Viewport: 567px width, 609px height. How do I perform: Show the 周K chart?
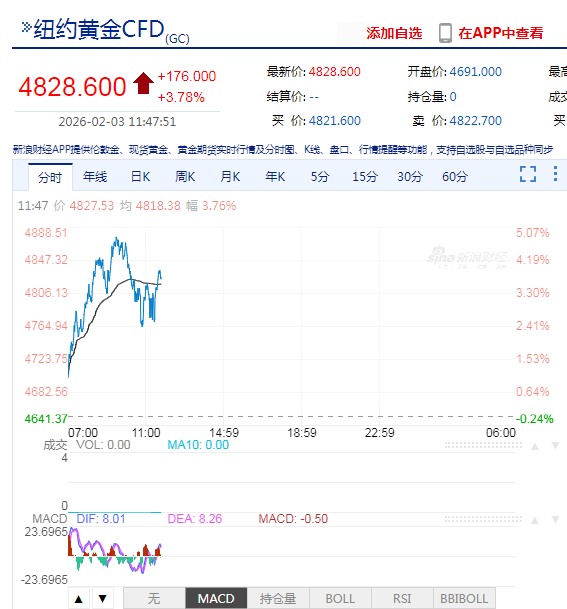coord(185,177)
